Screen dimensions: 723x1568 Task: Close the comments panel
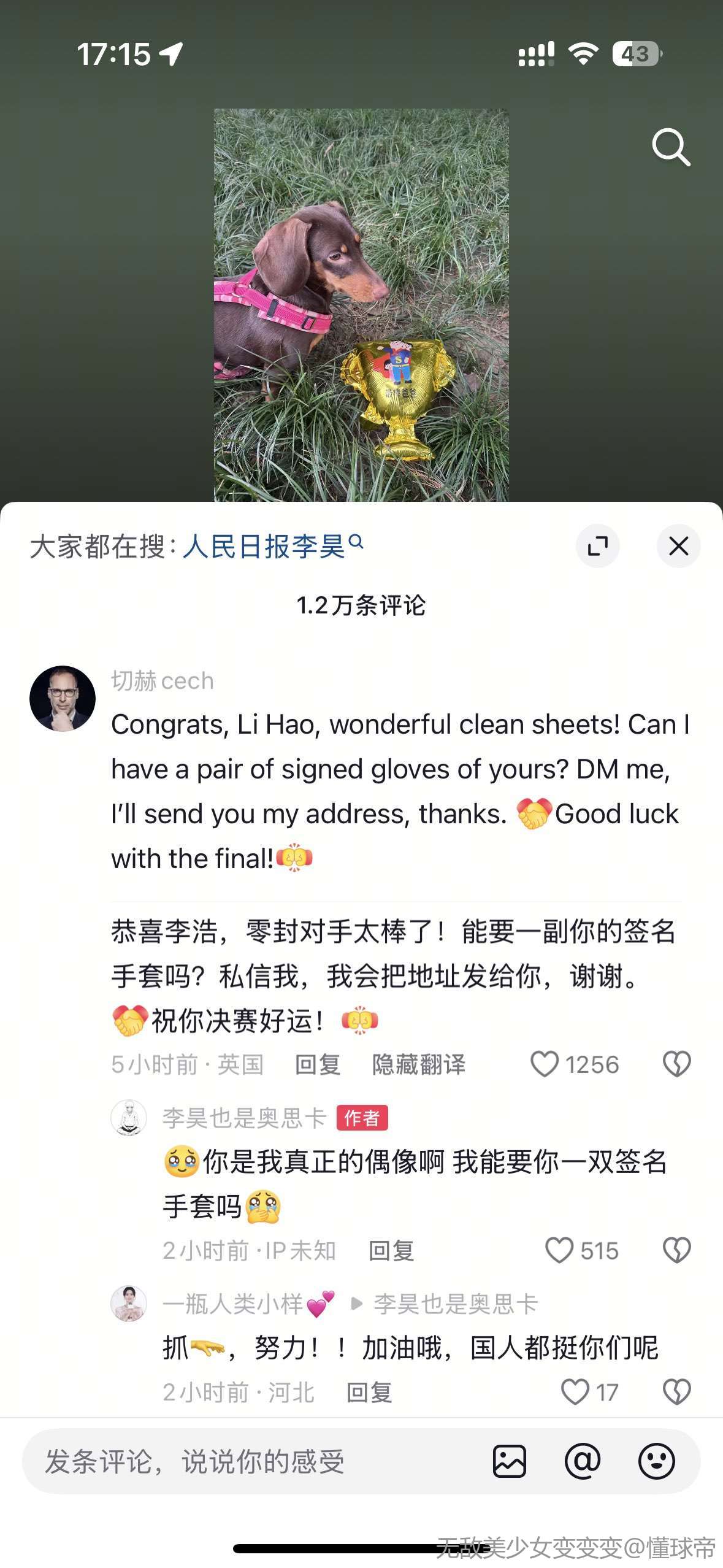[x=678, y=546]
